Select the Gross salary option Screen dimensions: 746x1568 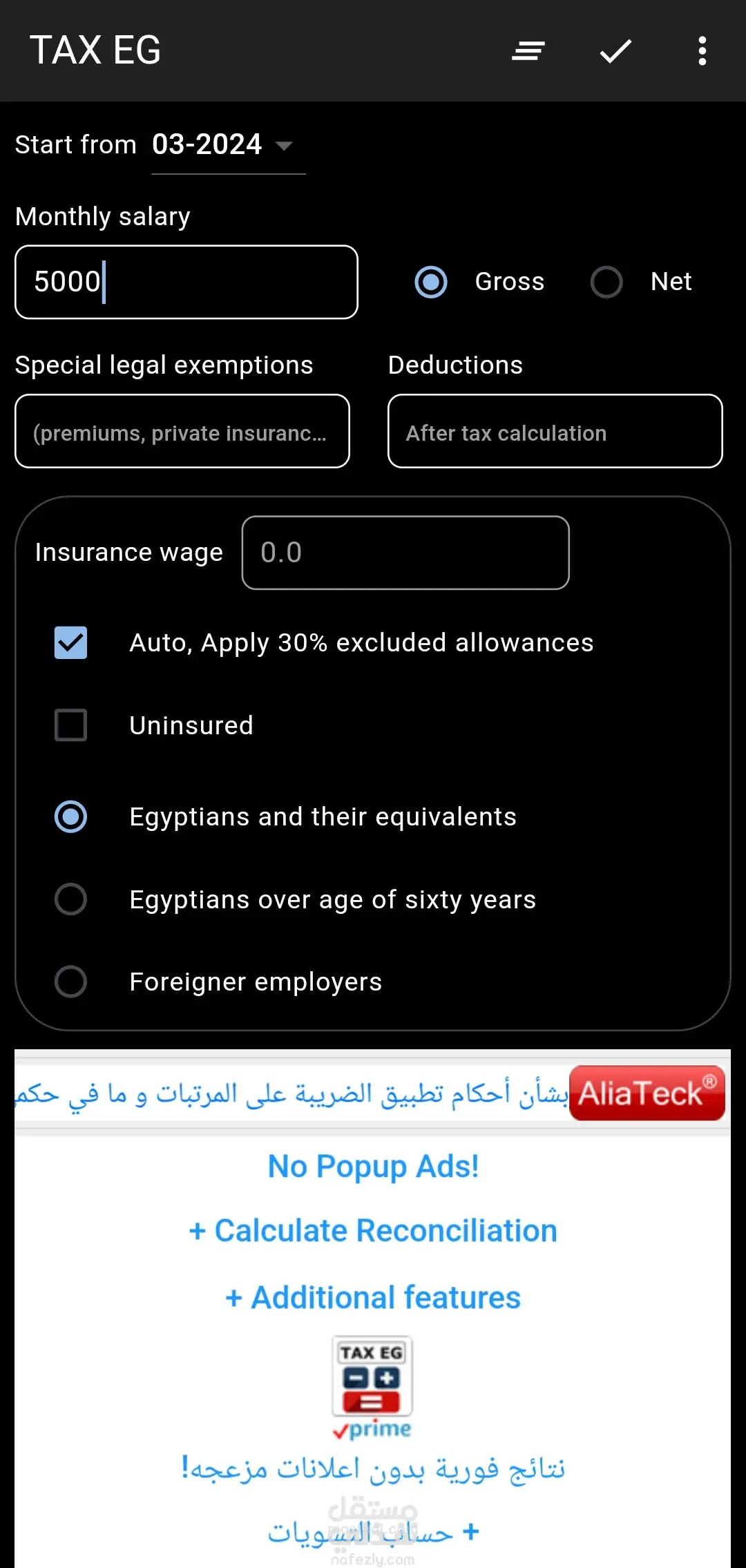click(x=431, y=282)
